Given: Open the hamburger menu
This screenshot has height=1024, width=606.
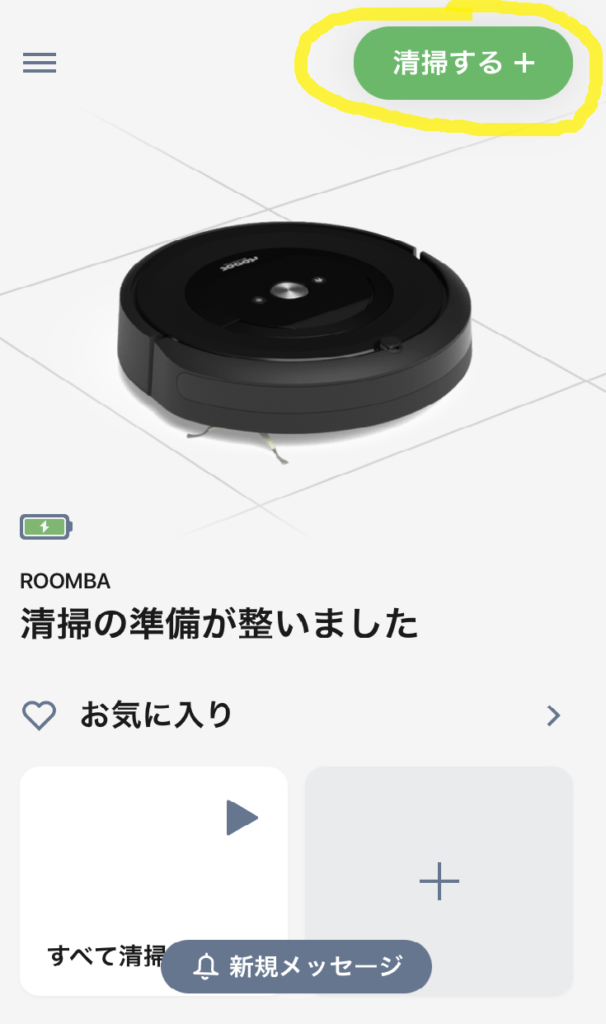Looking at the screenshot, I should tap(40, 62).
